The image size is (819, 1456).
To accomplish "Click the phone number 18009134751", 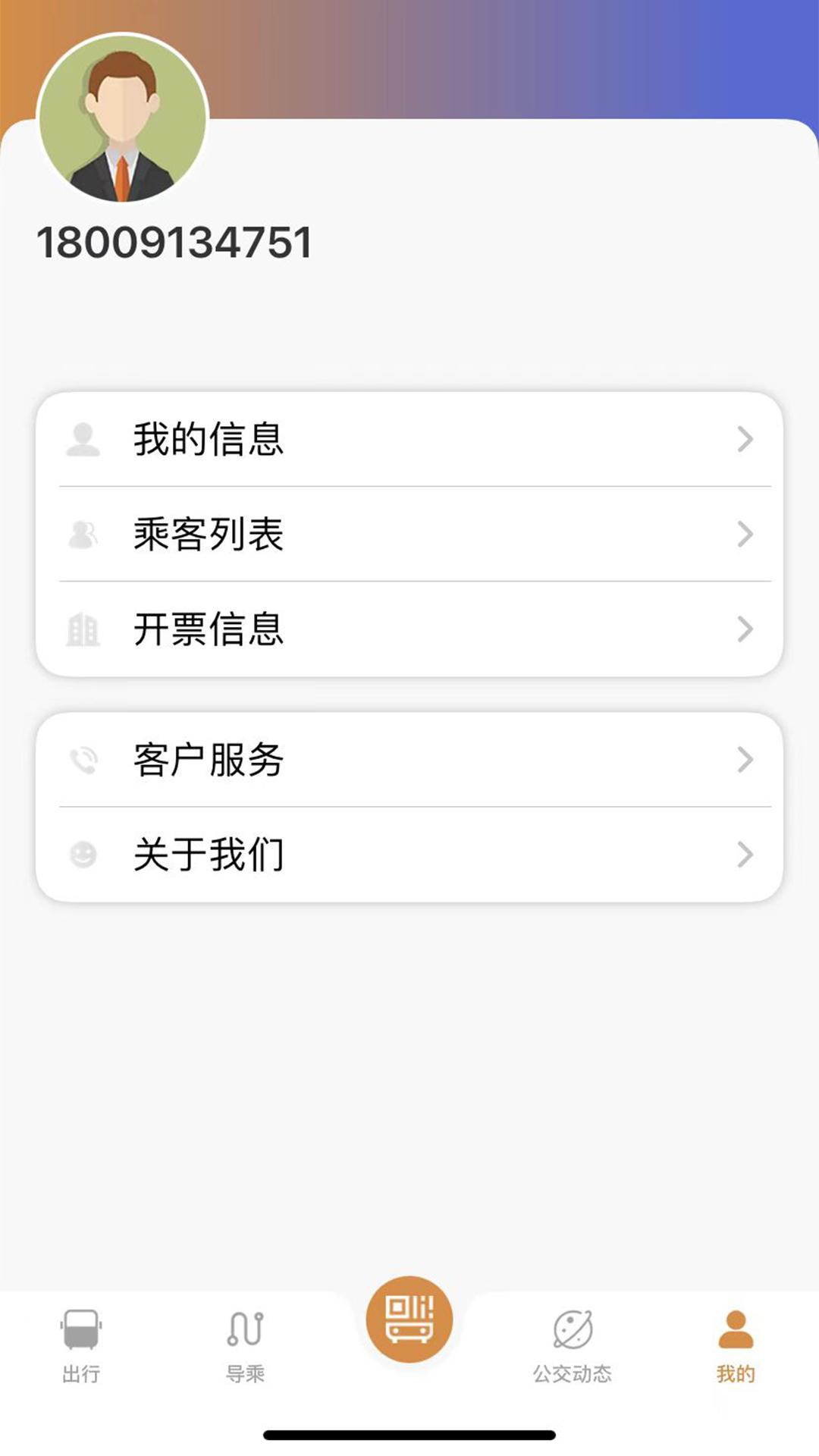I will point(174,241).
